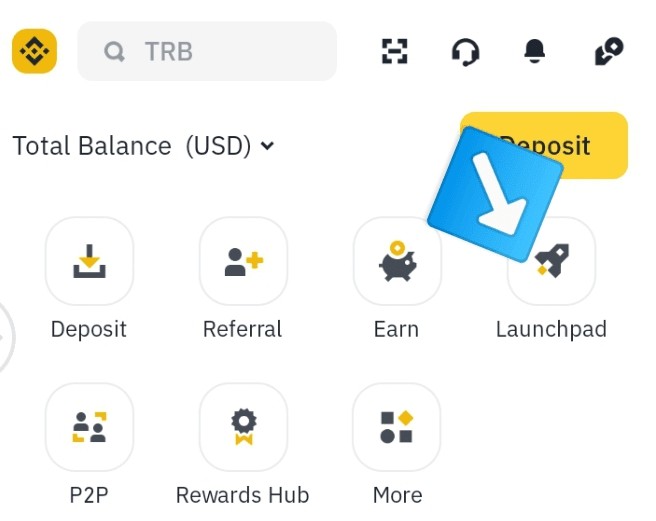Open the Deposit shortcut
This screenshot has height=521, width=656.
89,262
